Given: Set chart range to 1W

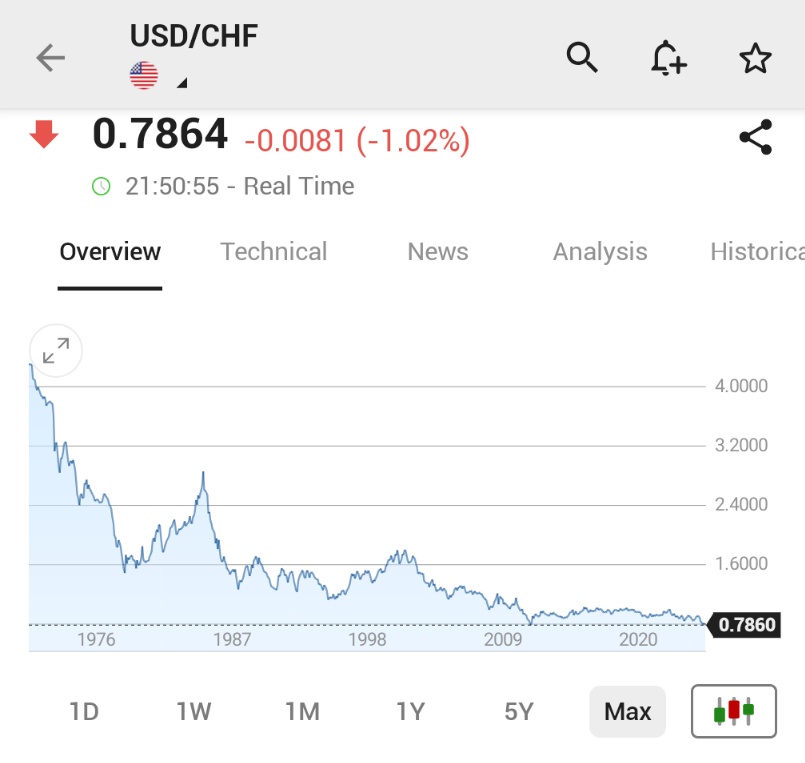Looking at the screenshot, I should (194, 712).
